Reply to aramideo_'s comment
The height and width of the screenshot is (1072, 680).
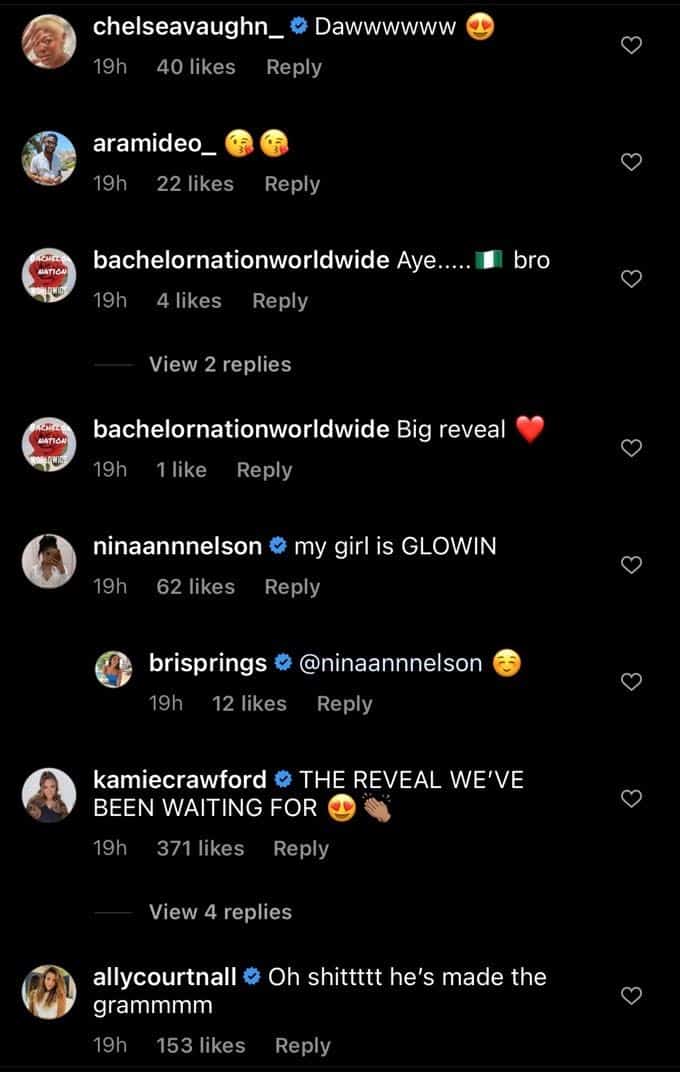(292, 184)
